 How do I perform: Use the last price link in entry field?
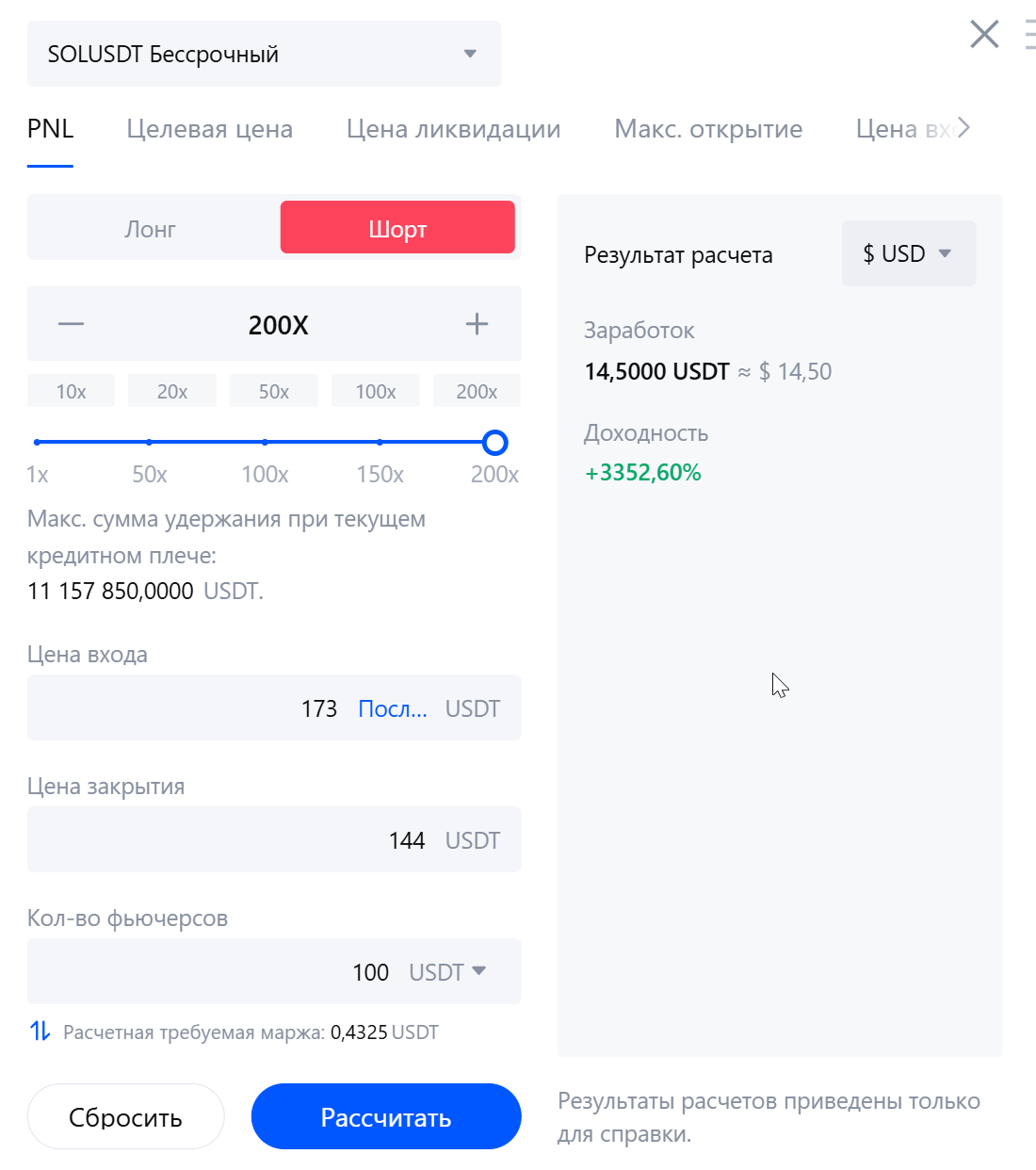pyautogui.click(x=392, y=708)
